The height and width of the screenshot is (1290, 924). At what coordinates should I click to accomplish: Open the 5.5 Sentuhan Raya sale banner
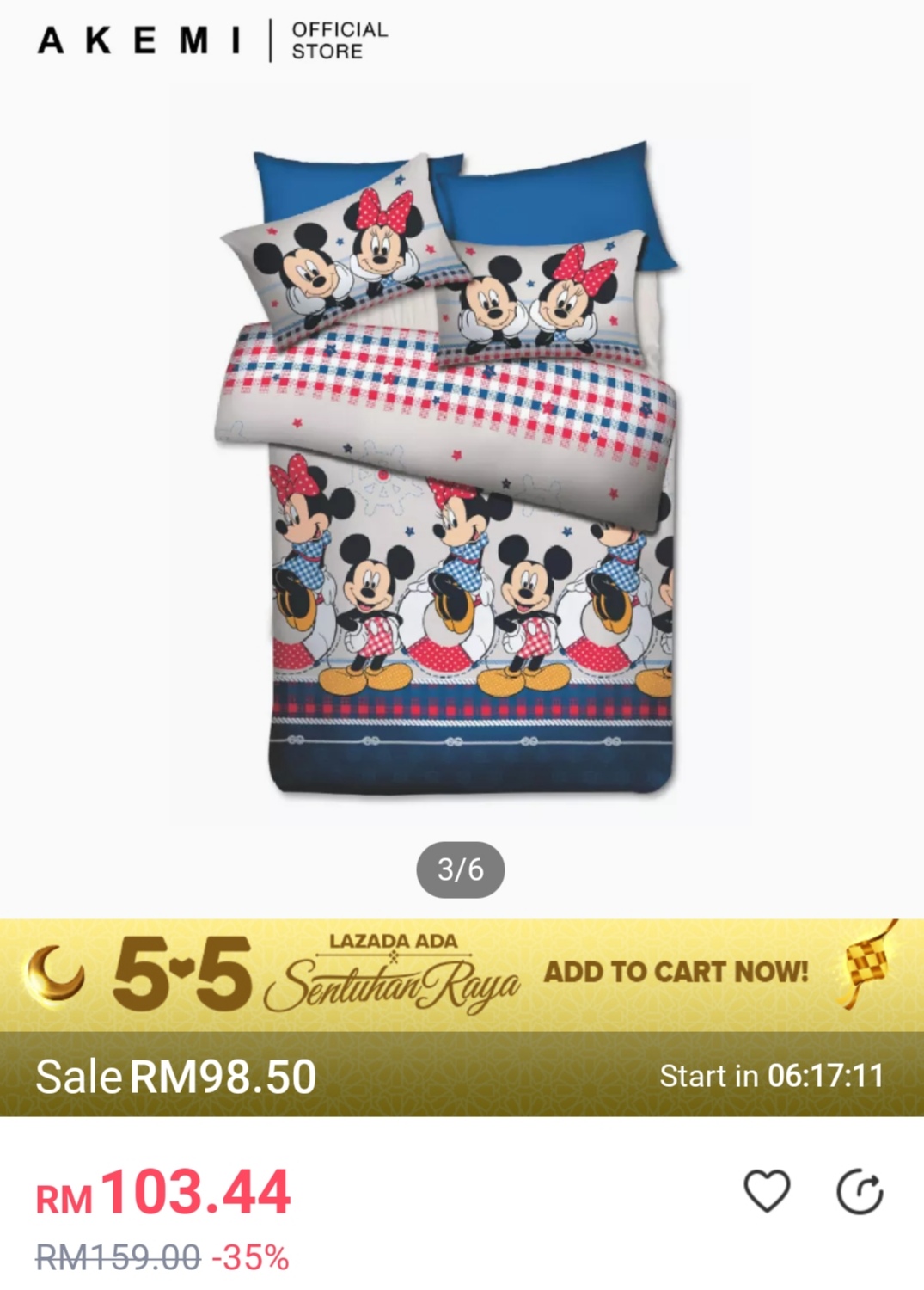pos(462,974)
